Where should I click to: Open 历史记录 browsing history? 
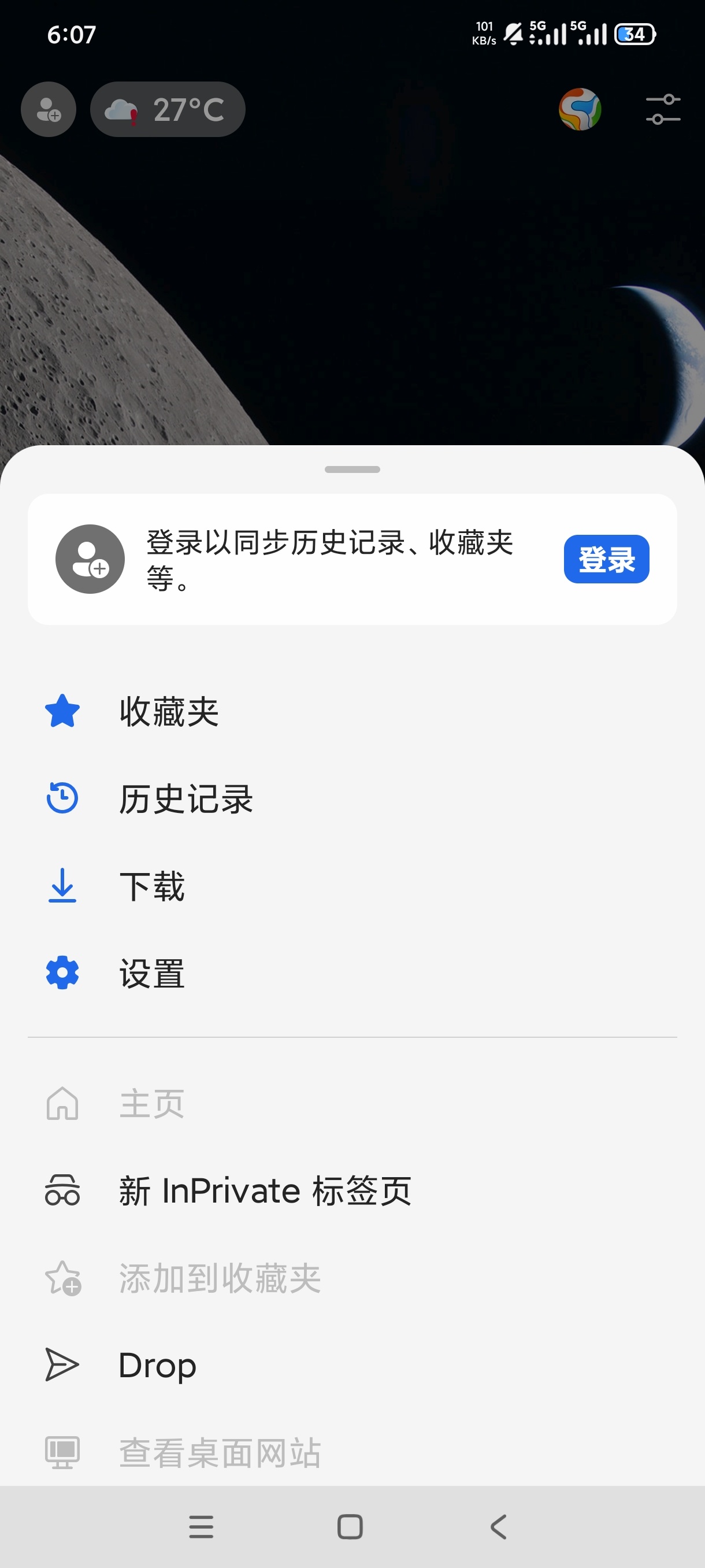click(352, 798)
